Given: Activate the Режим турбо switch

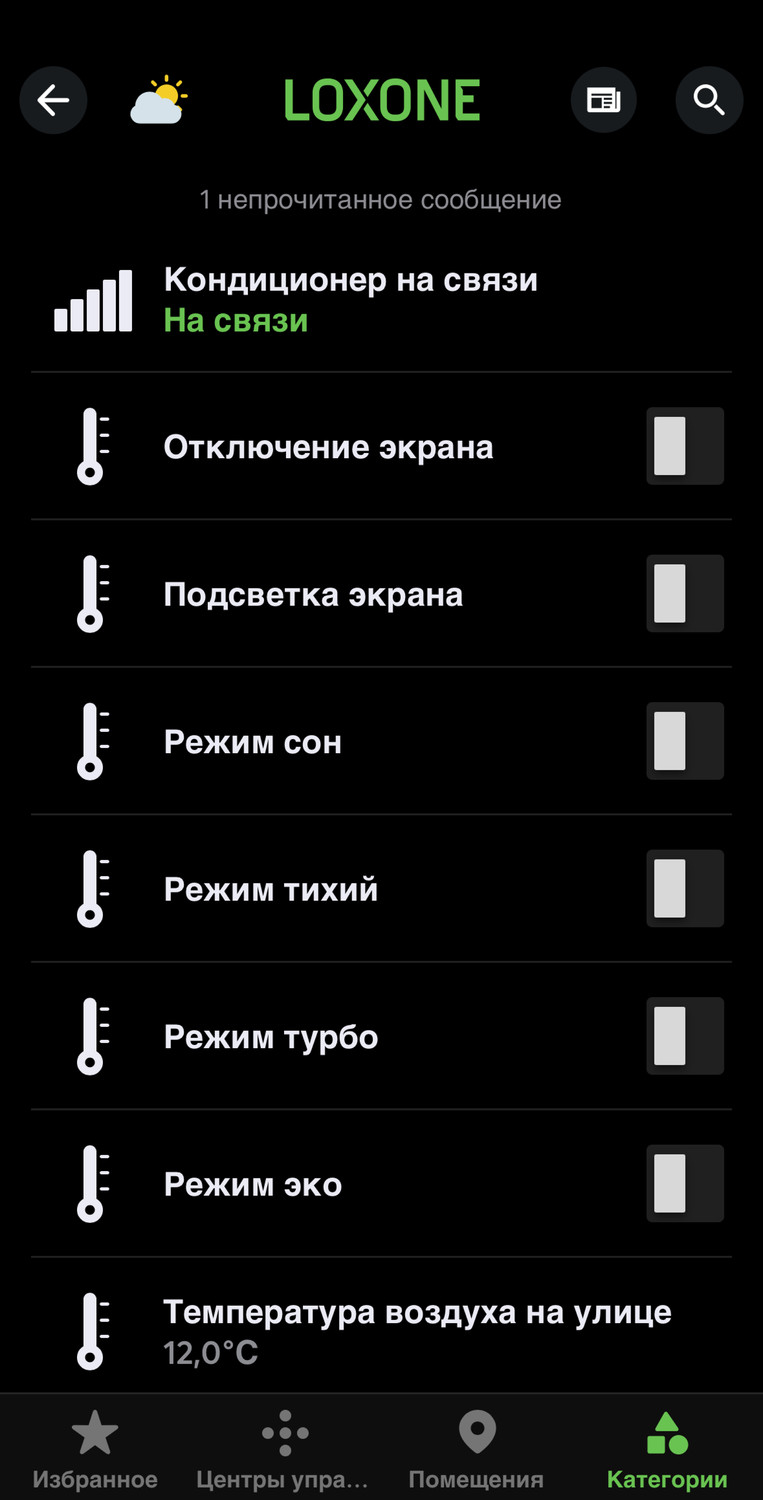Looking at the screenshot, I should (684, 1036).
